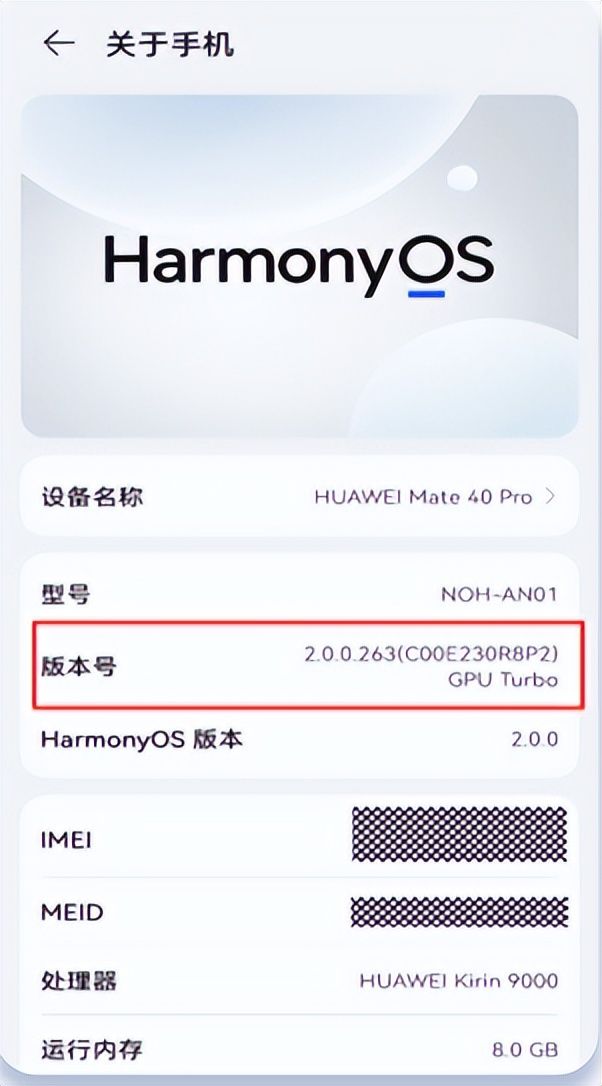
Task: Open 设备名称 HUAWEI Mate 40 Pro row
Action: pyautogui.click(x=300, y=496)
